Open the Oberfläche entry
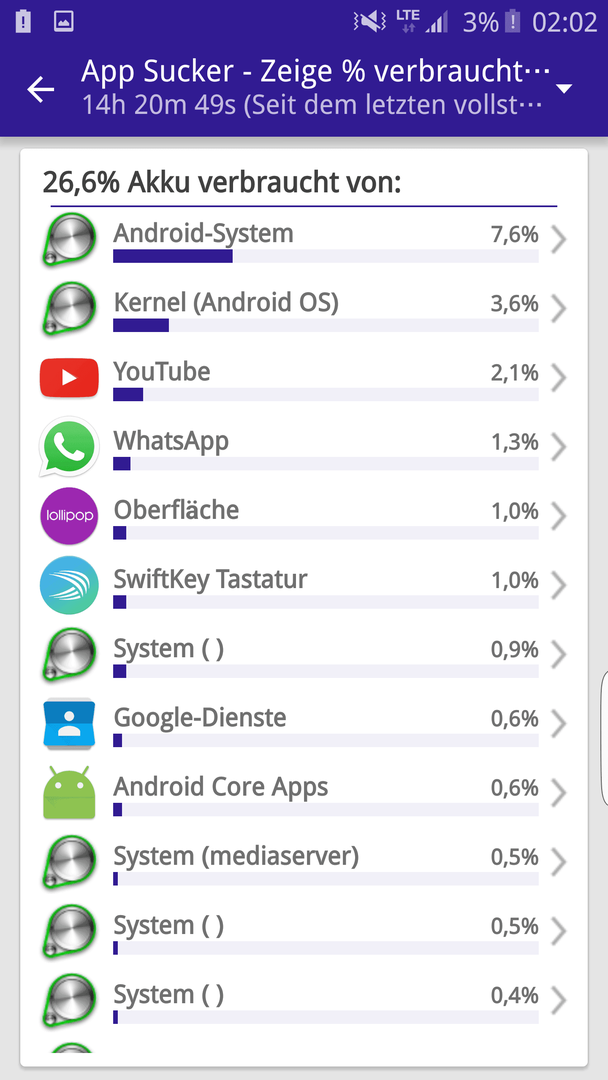Screen dimensions: 608x1080 [x=304, y=516]
